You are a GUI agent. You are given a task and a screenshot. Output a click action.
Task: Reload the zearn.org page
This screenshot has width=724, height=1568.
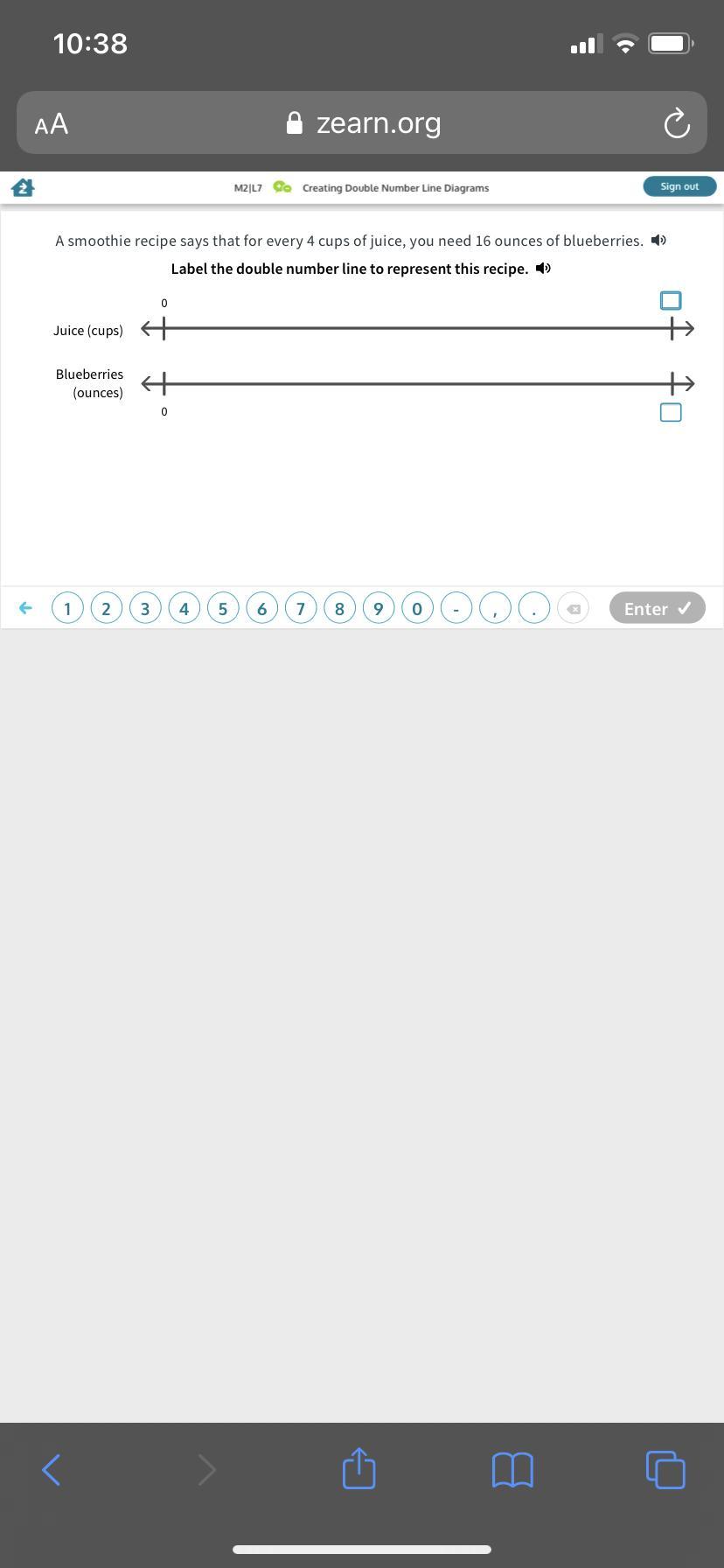pyautogui.click(x=677, y=123)
